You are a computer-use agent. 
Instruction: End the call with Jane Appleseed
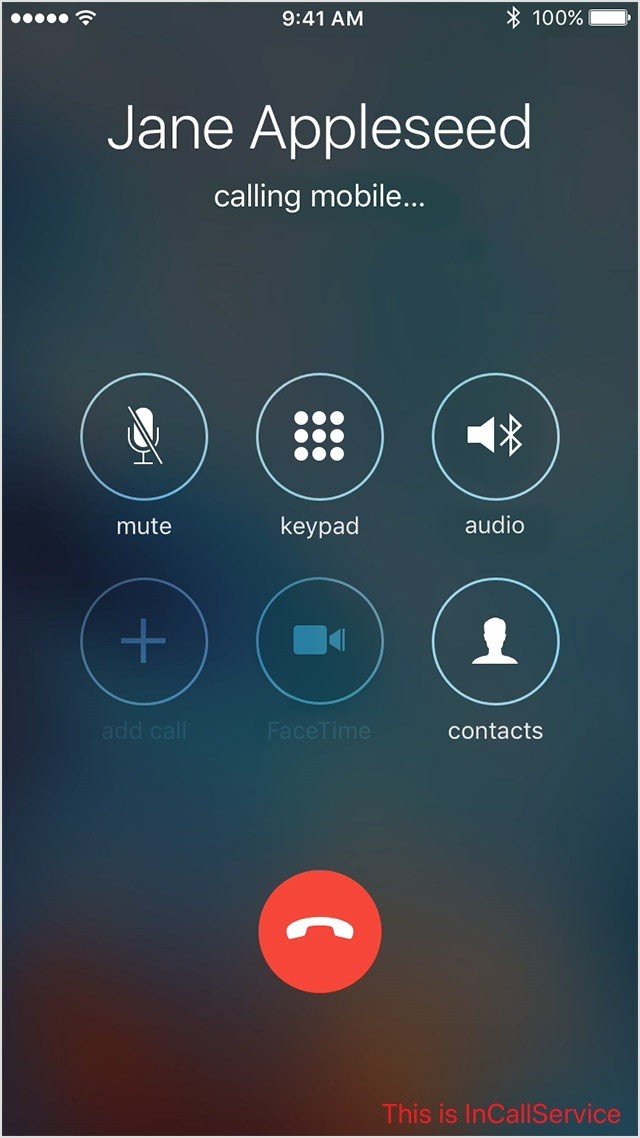320,929
